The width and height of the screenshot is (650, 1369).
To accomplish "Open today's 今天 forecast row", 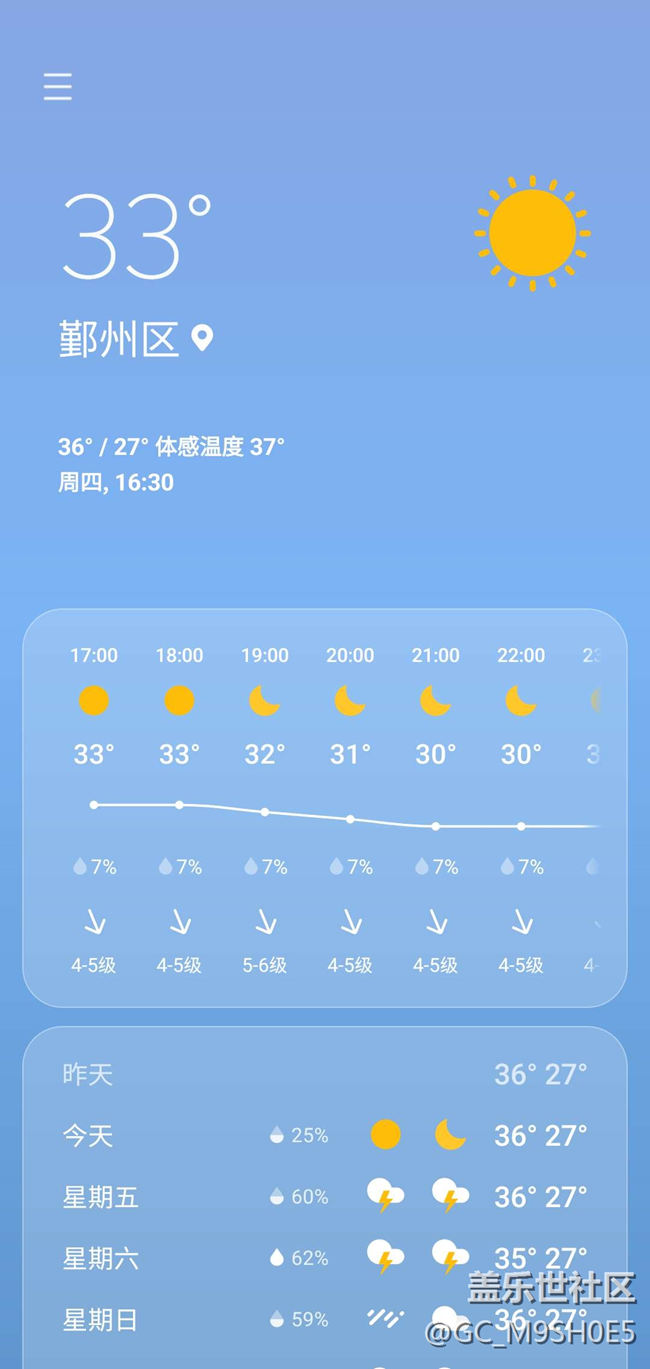I will pyautogui.click(x=324, y=1135).
